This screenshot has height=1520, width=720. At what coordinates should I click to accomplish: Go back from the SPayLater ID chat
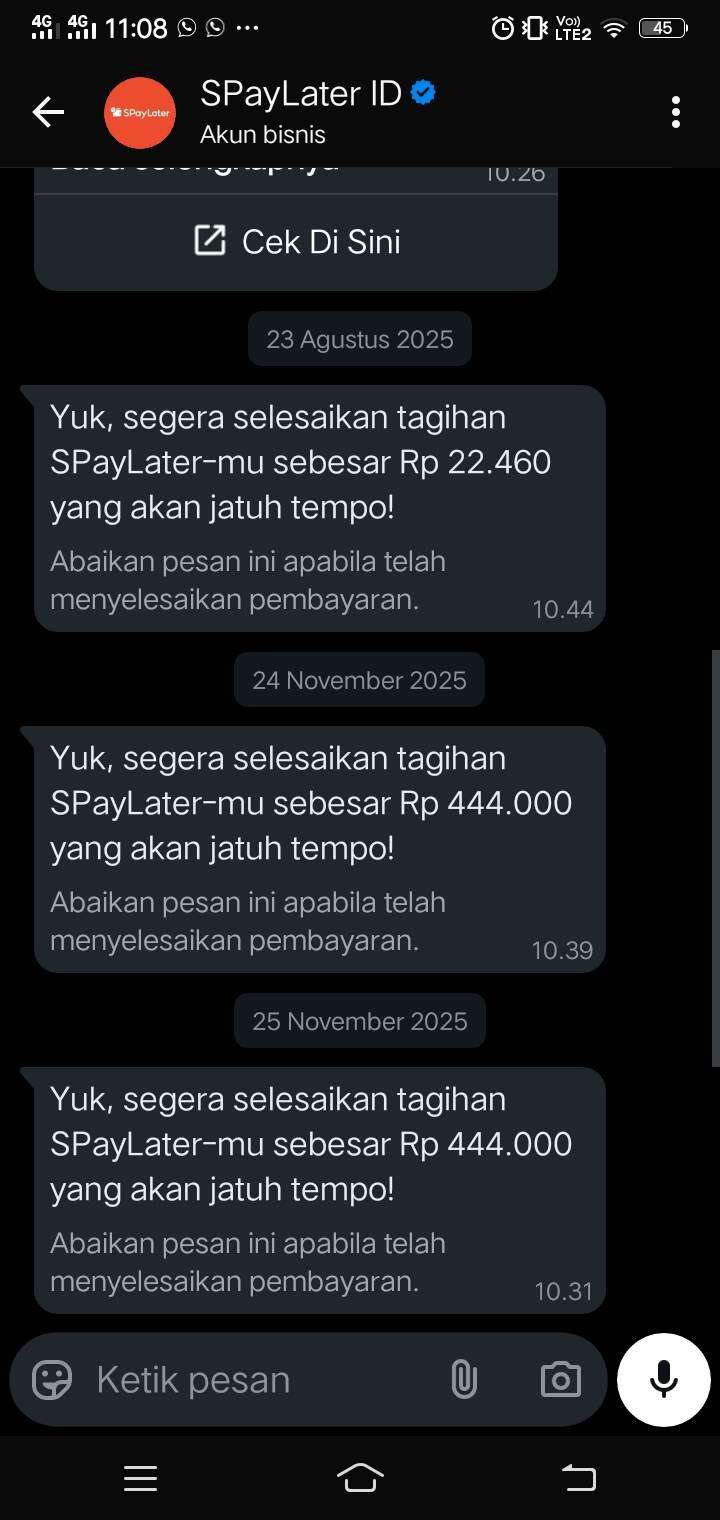48,112
